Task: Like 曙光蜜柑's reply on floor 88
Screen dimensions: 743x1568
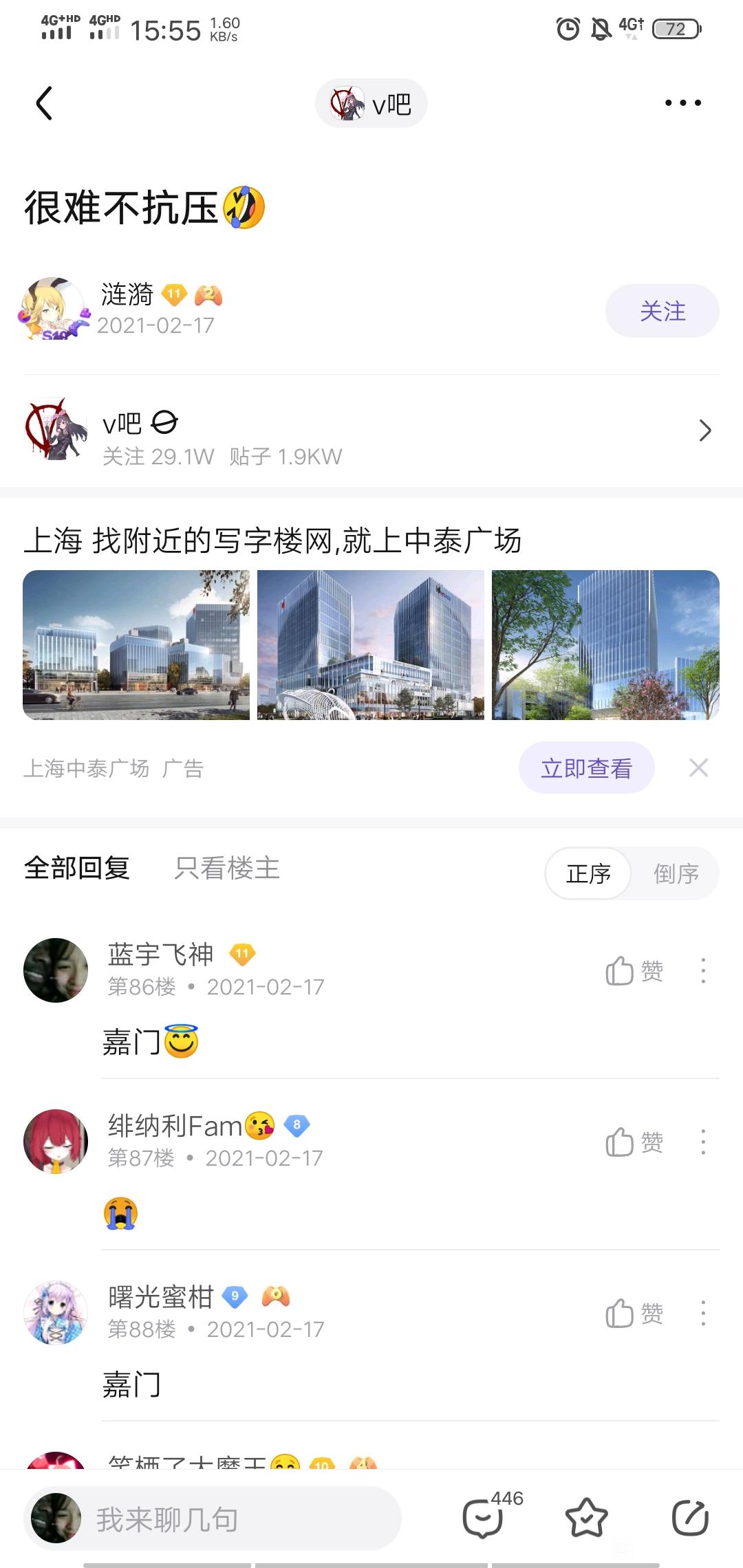Action: coord(634,1314)
